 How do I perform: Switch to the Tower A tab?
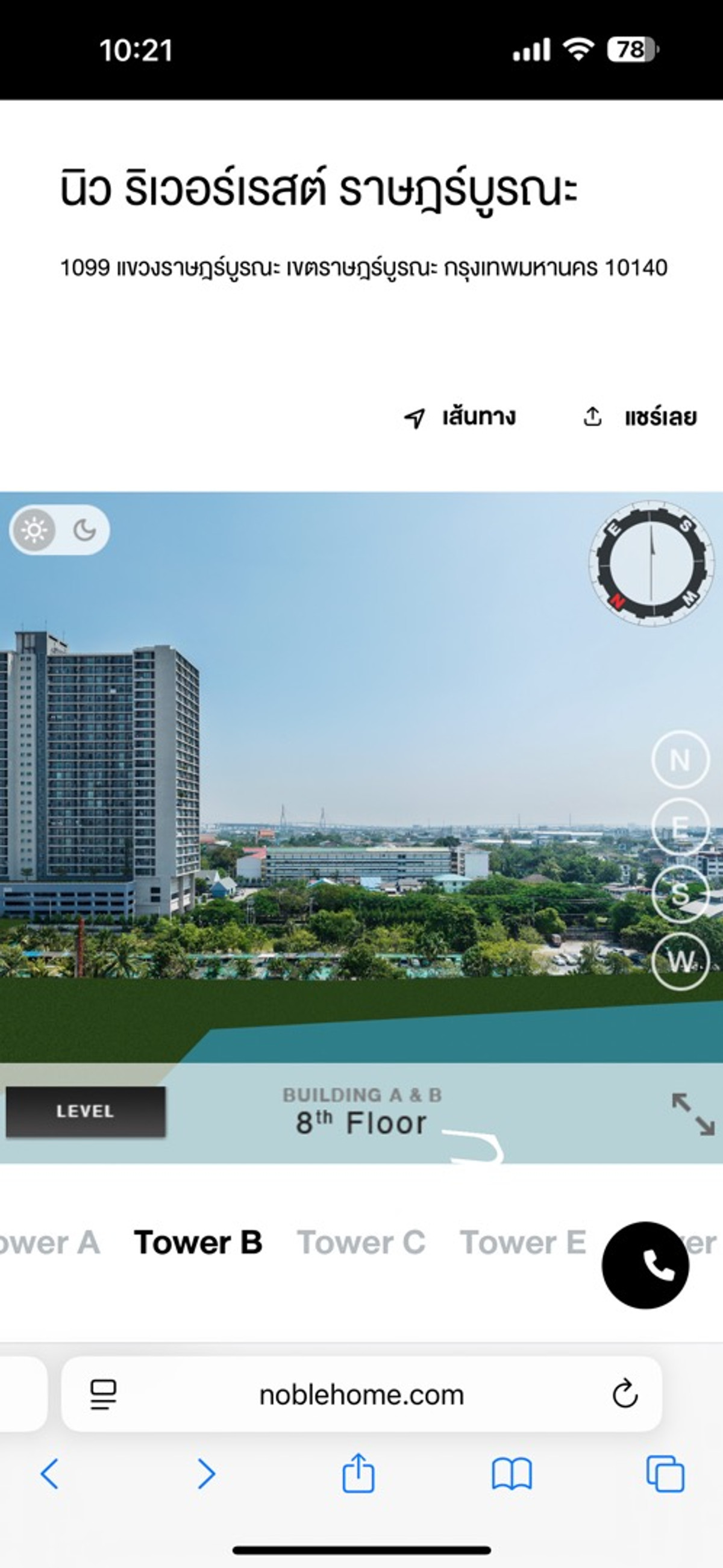52,1242
